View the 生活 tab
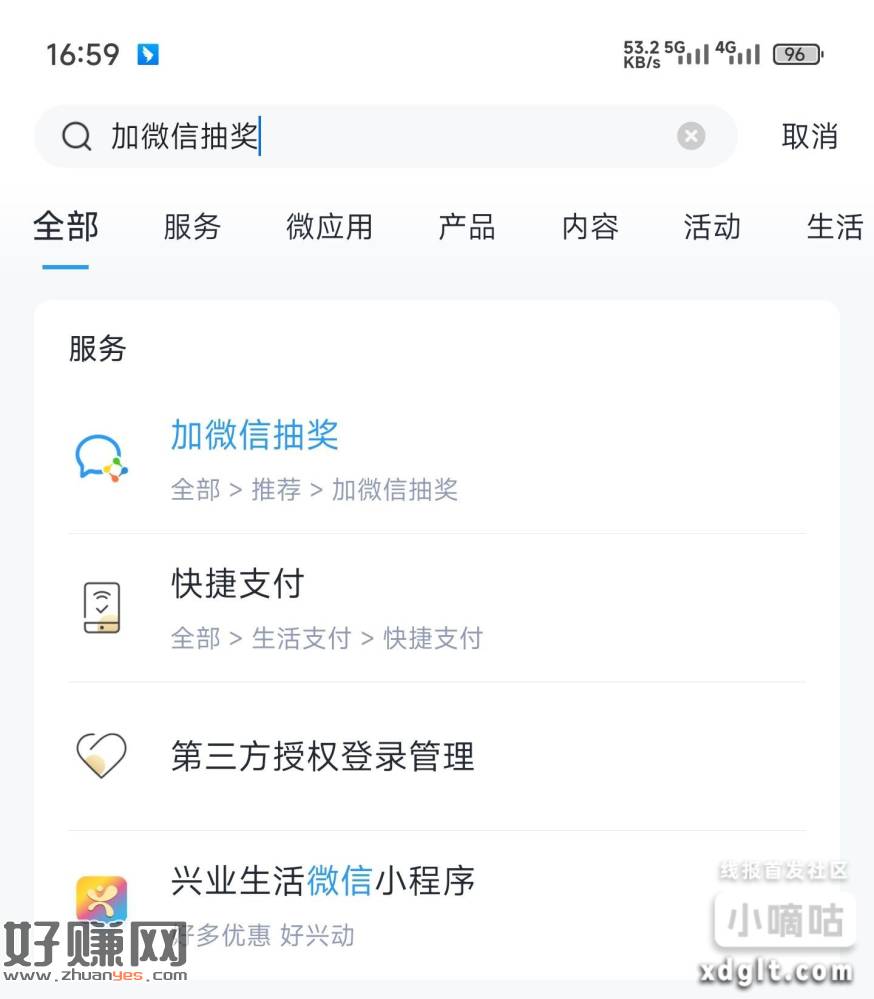This screenshot has width=874, height=999. (x=834, y=227)
